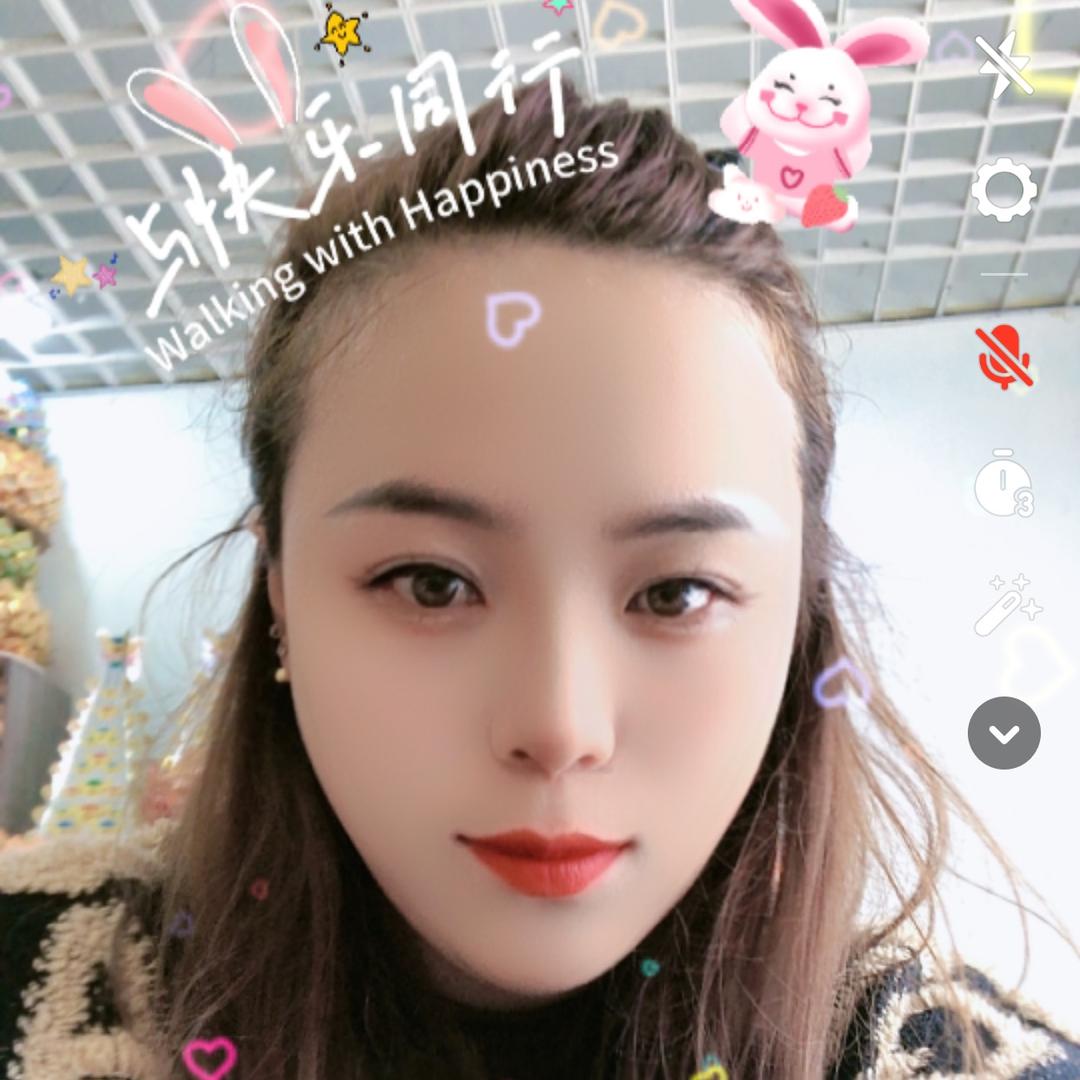The width and height of the screenshot is (1080, 1080).
Task: Unmute the microphone
Action: [x=1004, y=357]
